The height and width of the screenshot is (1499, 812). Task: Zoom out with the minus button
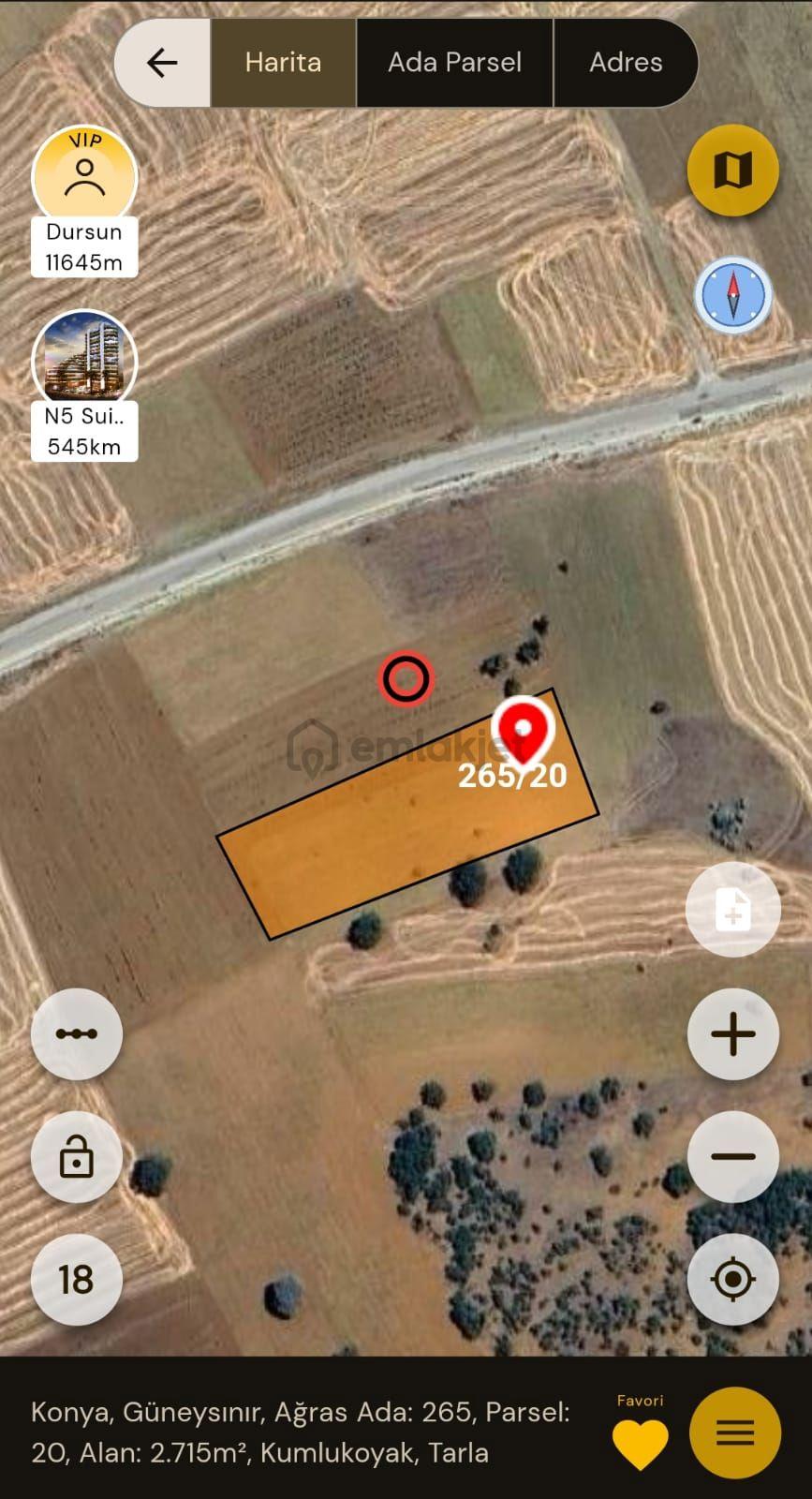click(733, 1157)
